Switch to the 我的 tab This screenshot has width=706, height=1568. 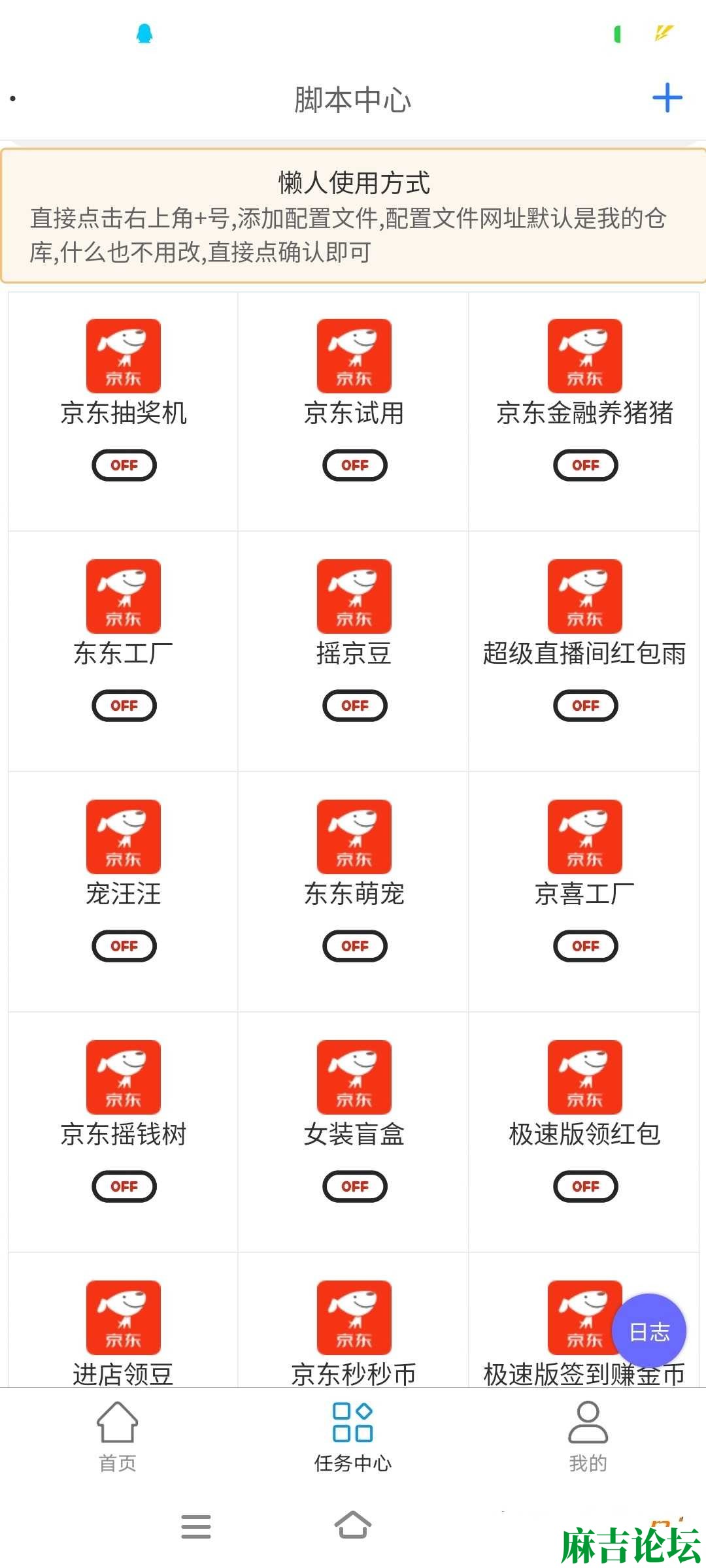point(588,1436)
